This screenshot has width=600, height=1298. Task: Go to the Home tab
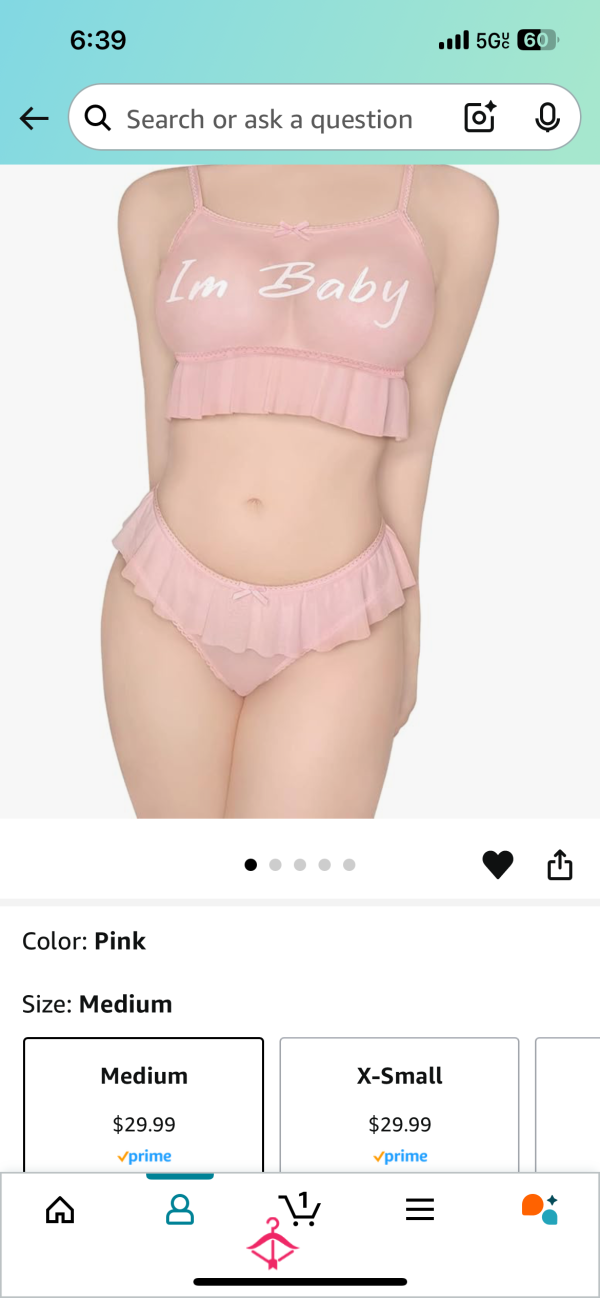tap(60, 1210)
